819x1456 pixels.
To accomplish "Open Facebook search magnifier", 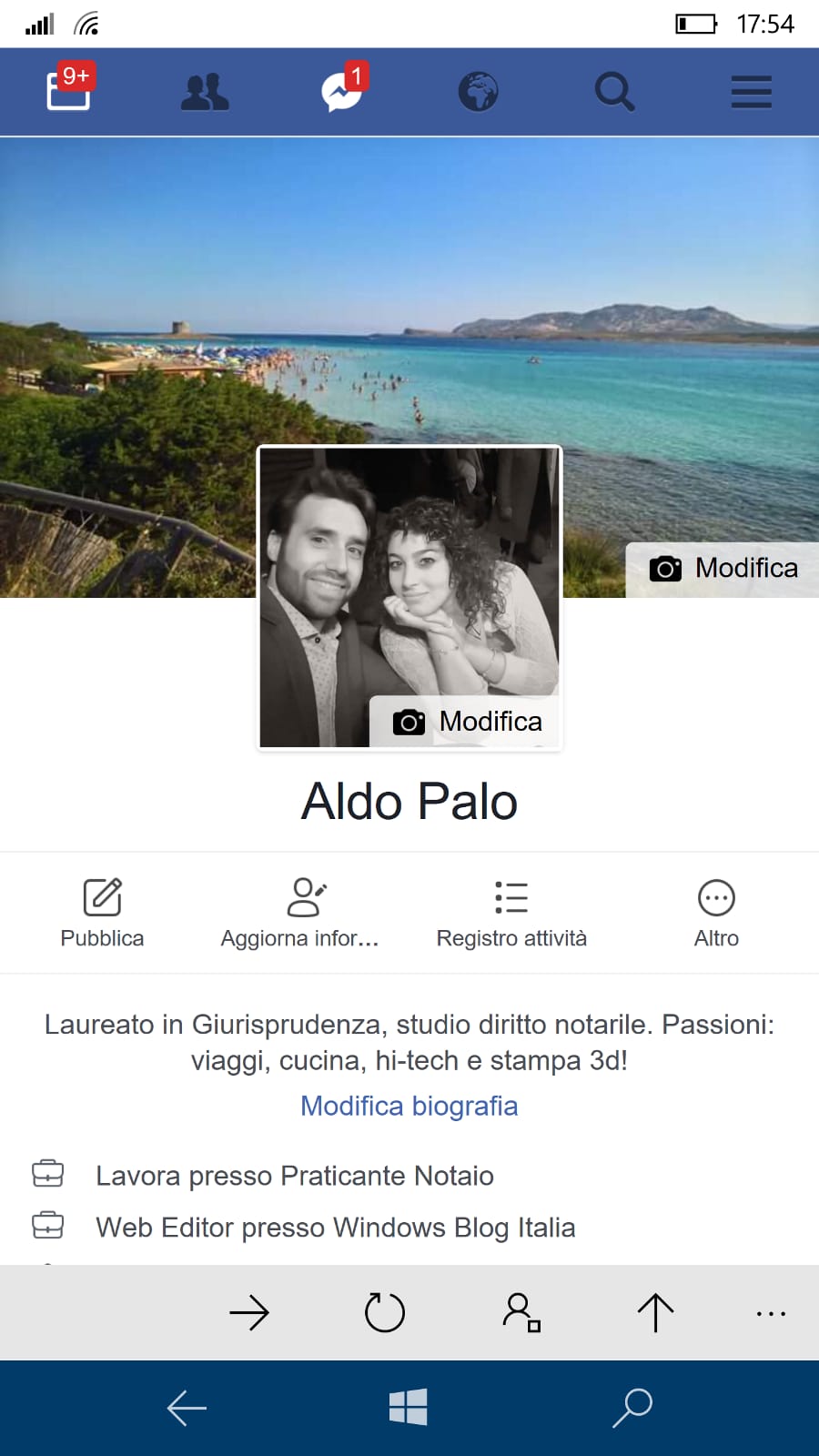I will pos(614,92).
